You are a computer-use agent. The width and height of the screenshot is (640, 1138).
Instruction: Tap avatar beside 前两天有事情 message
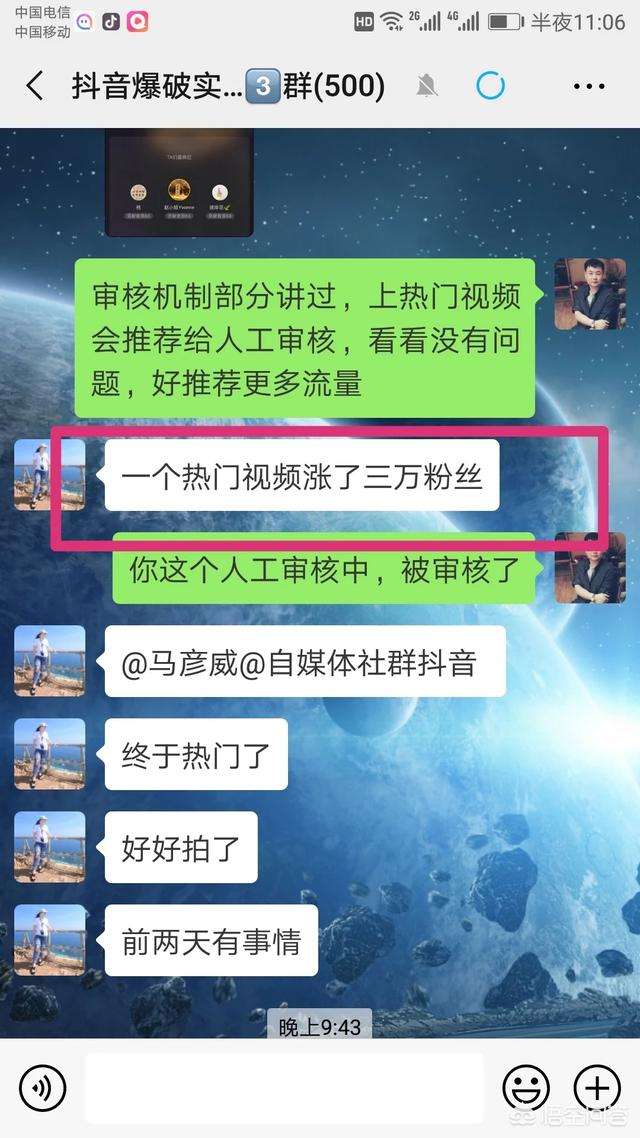[50, 940]
